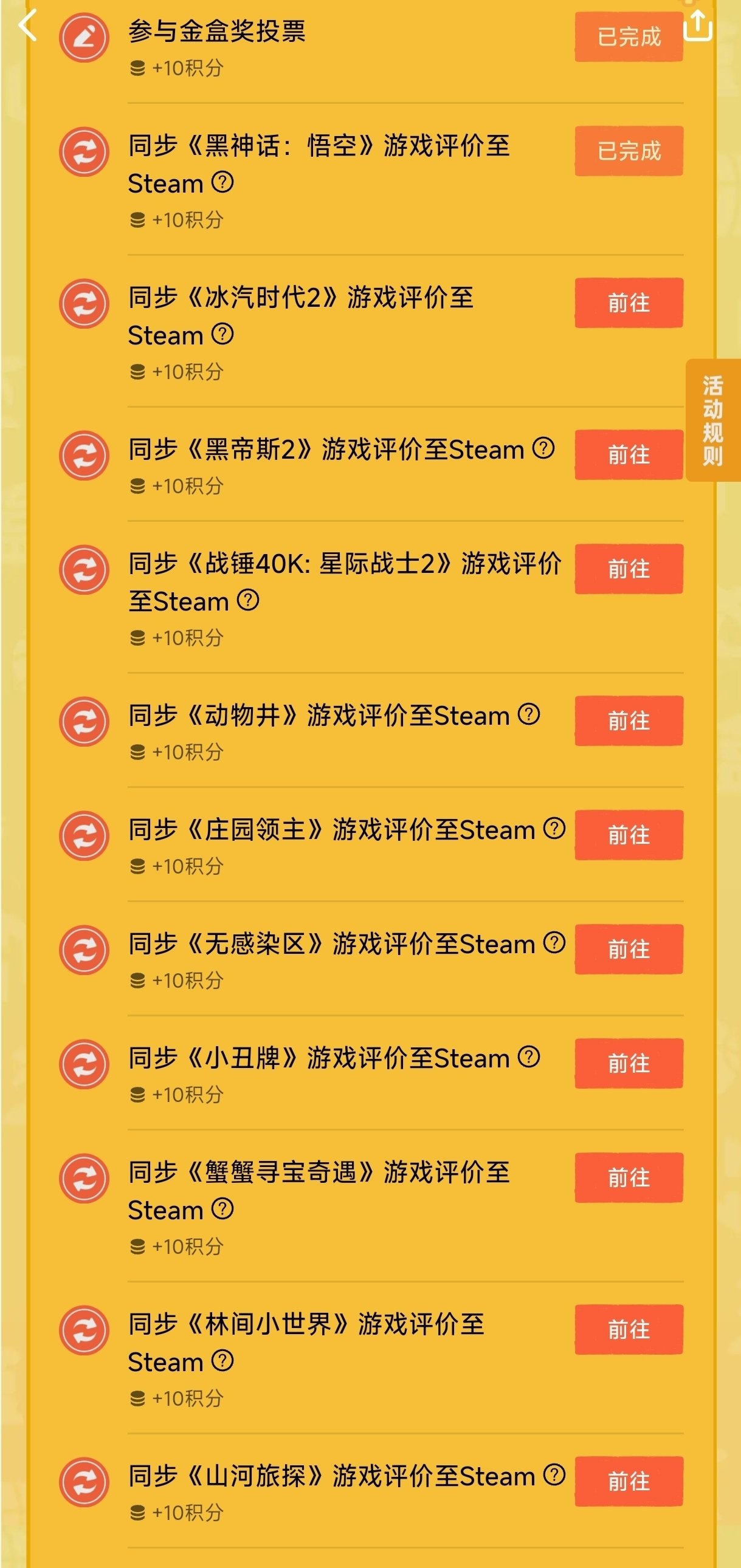
Task: Tap 前往 for 《黑帝斯2》 sync task
Action: (x=629, y=454)
